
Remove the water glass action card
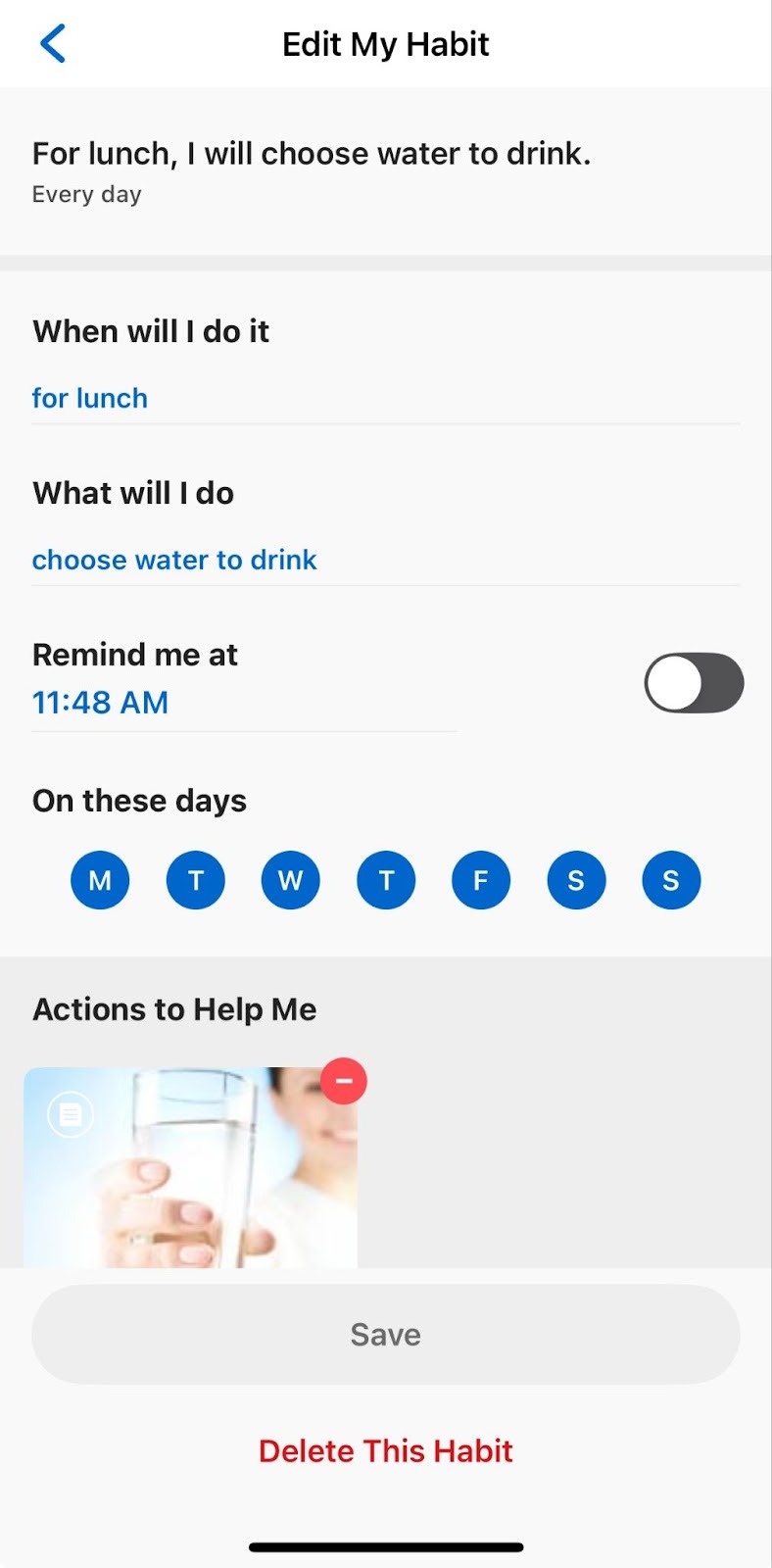(344, 1081)
